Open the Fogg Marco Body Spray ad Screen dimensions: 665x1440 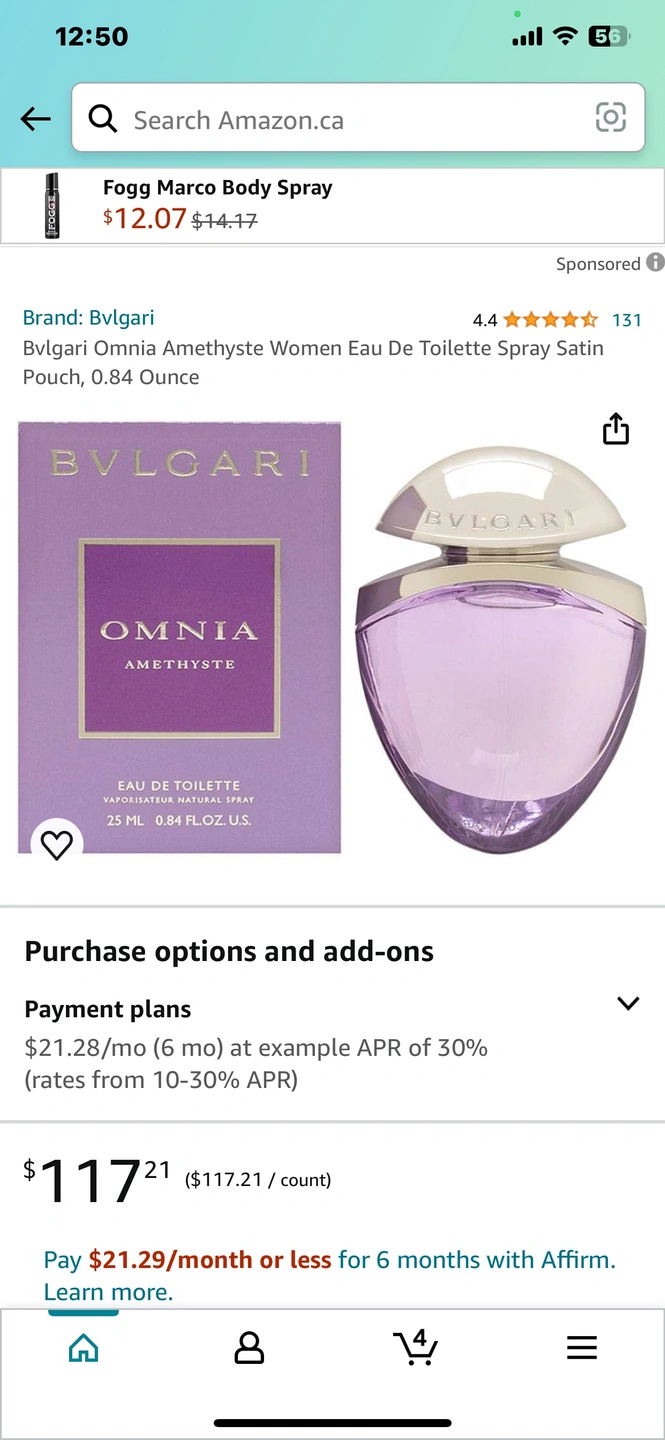[332, 206]
